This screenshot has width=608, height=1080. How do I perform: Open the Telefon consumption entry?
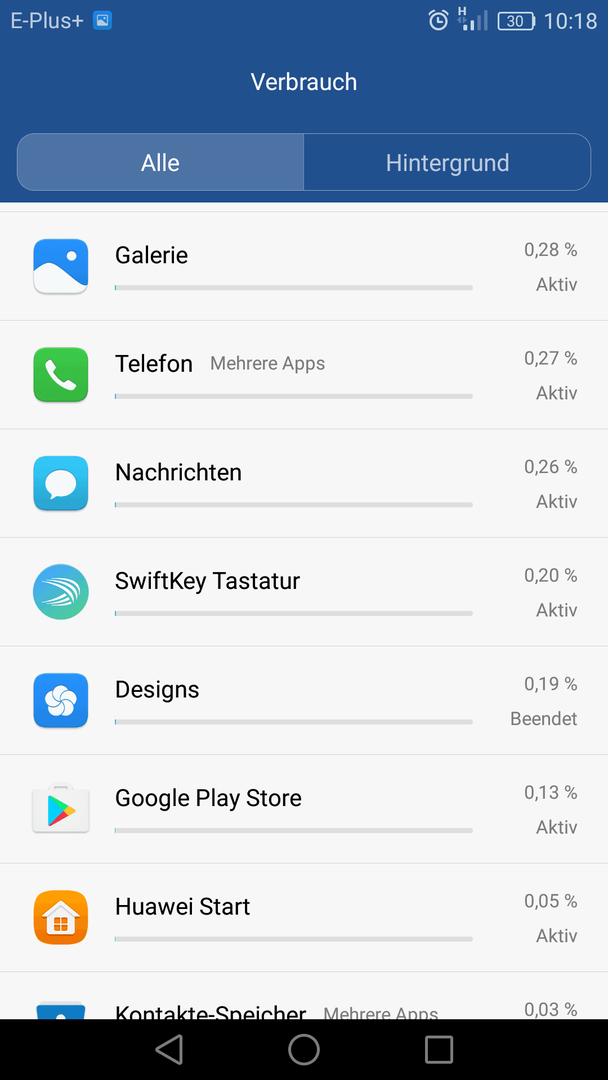pyautogui.click(x=304, y=375)
